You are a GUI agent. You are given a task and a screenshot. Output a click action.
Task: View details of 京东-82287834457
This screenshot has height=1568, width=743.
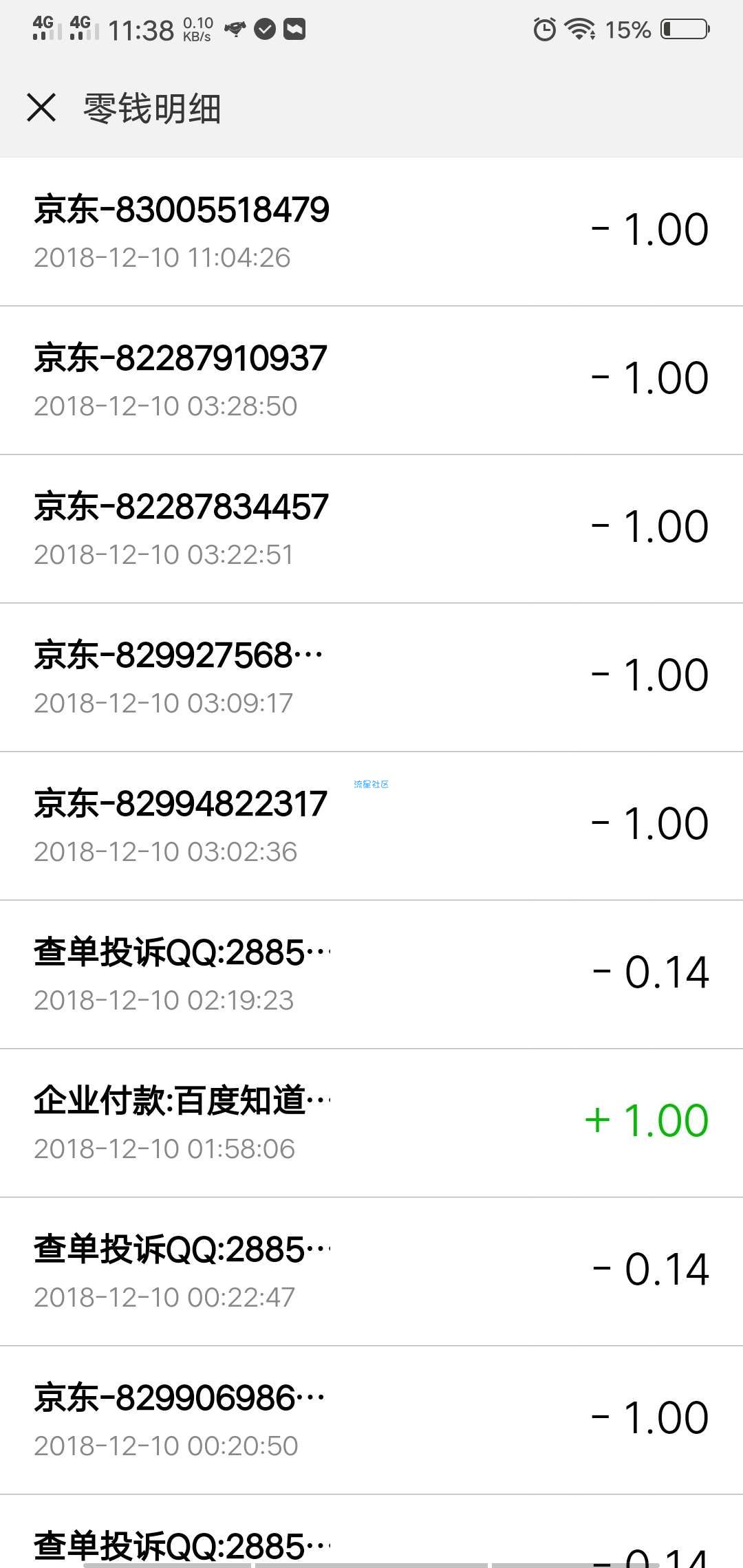click(x=371, y=529)
